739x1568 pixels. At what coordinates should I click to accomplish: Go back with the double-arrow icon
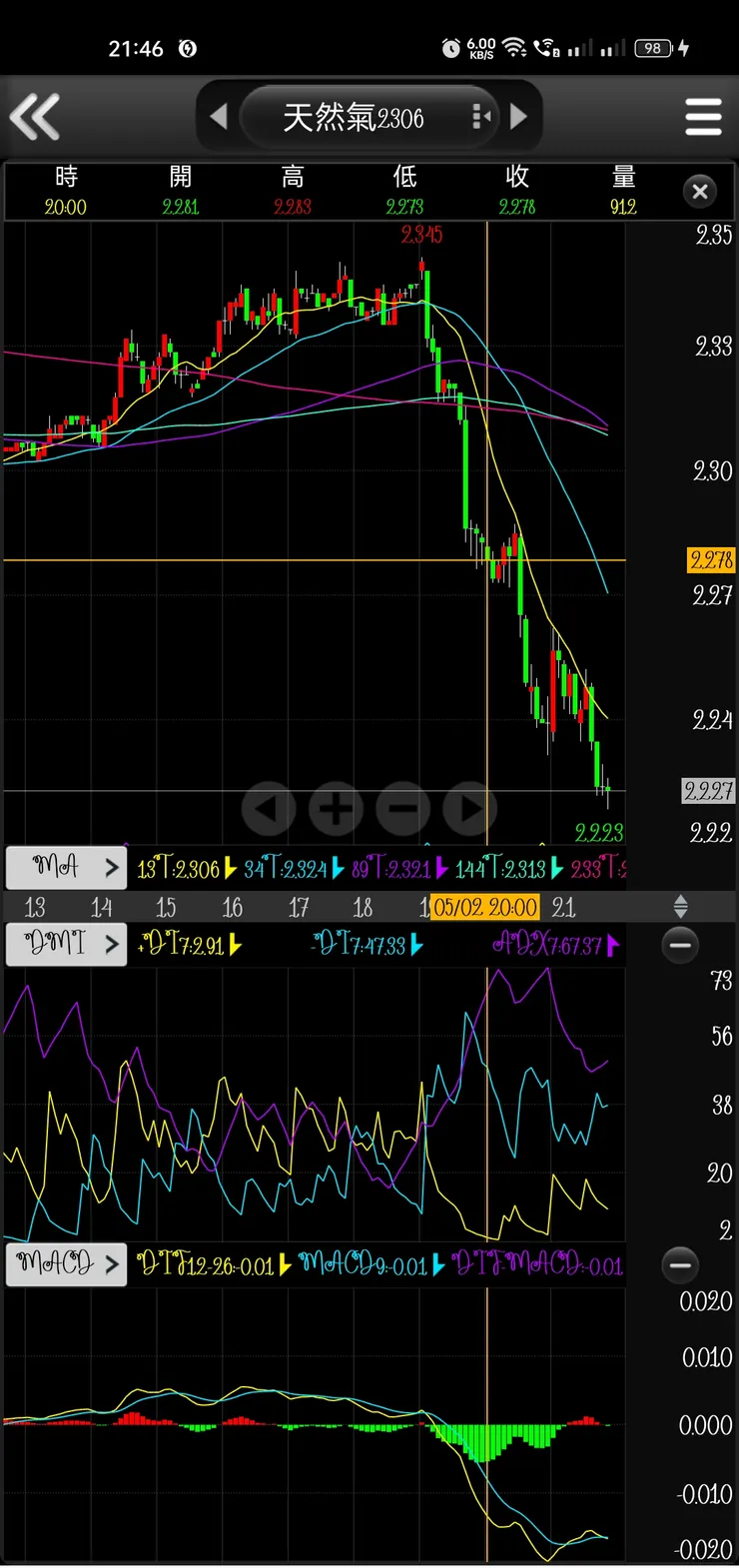[35, 117]
